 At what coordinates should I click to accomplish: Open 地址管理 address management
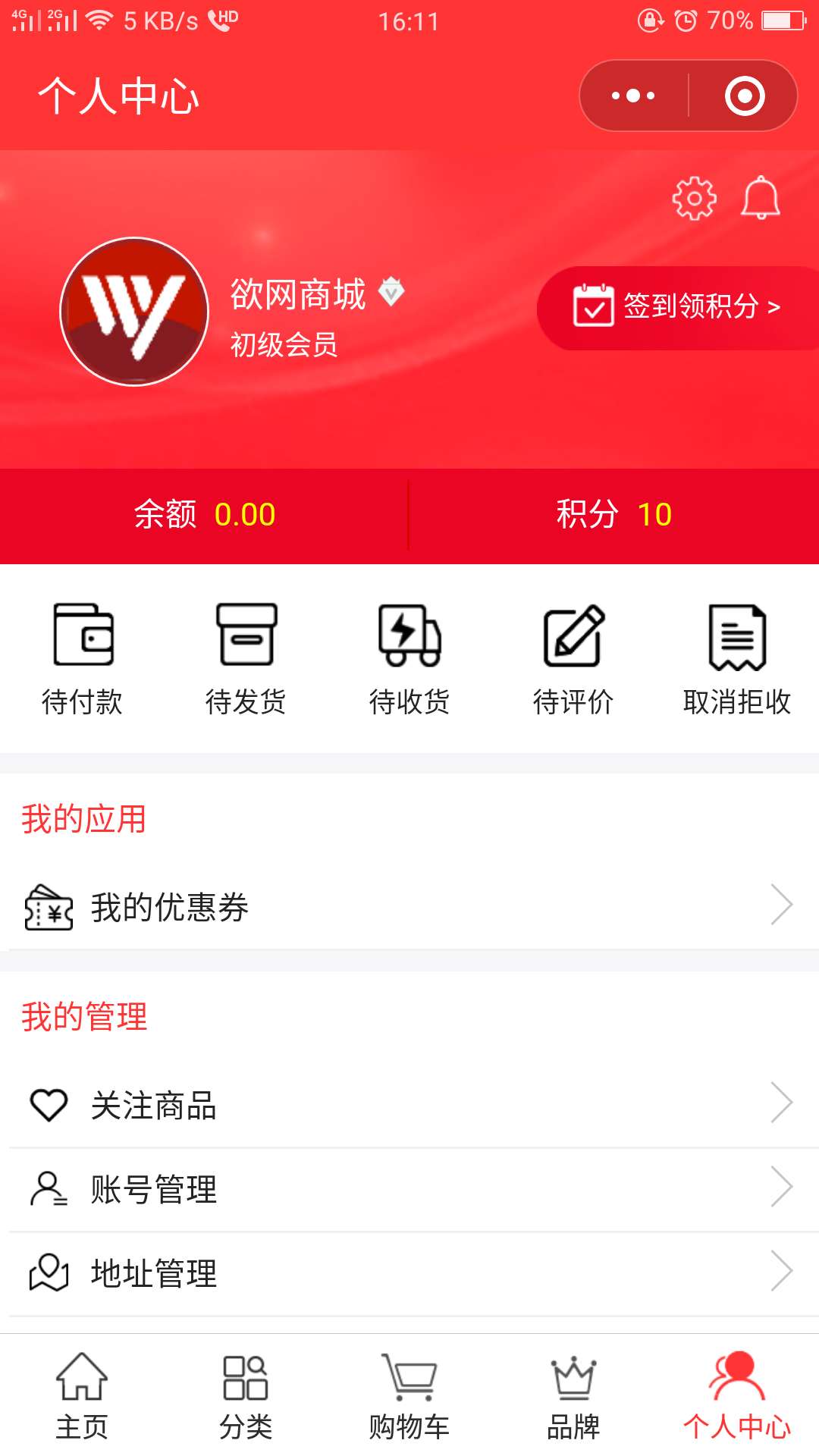[x=409, y=1273]
